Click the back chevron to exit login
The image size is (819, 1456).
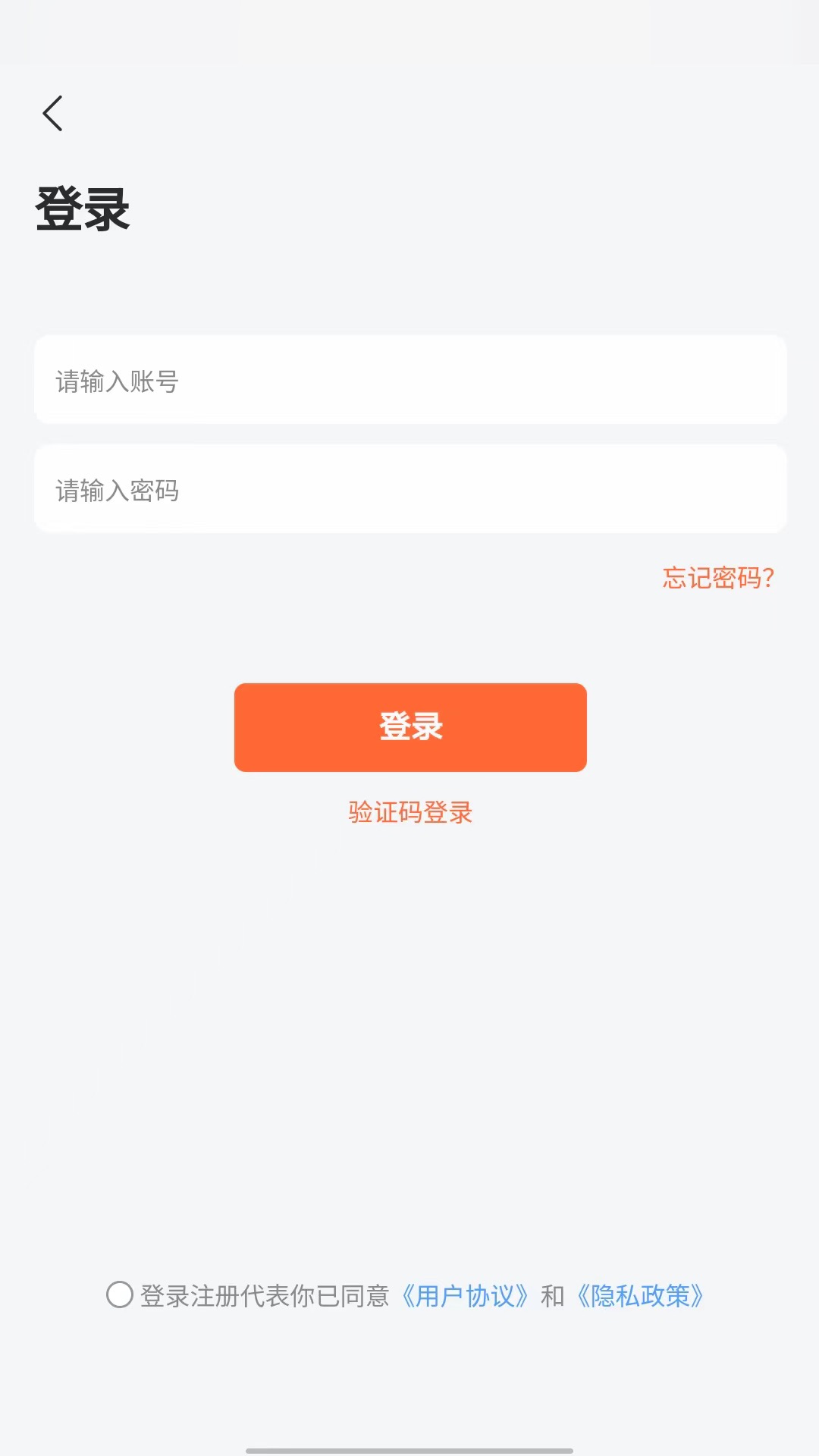(53, 111)
